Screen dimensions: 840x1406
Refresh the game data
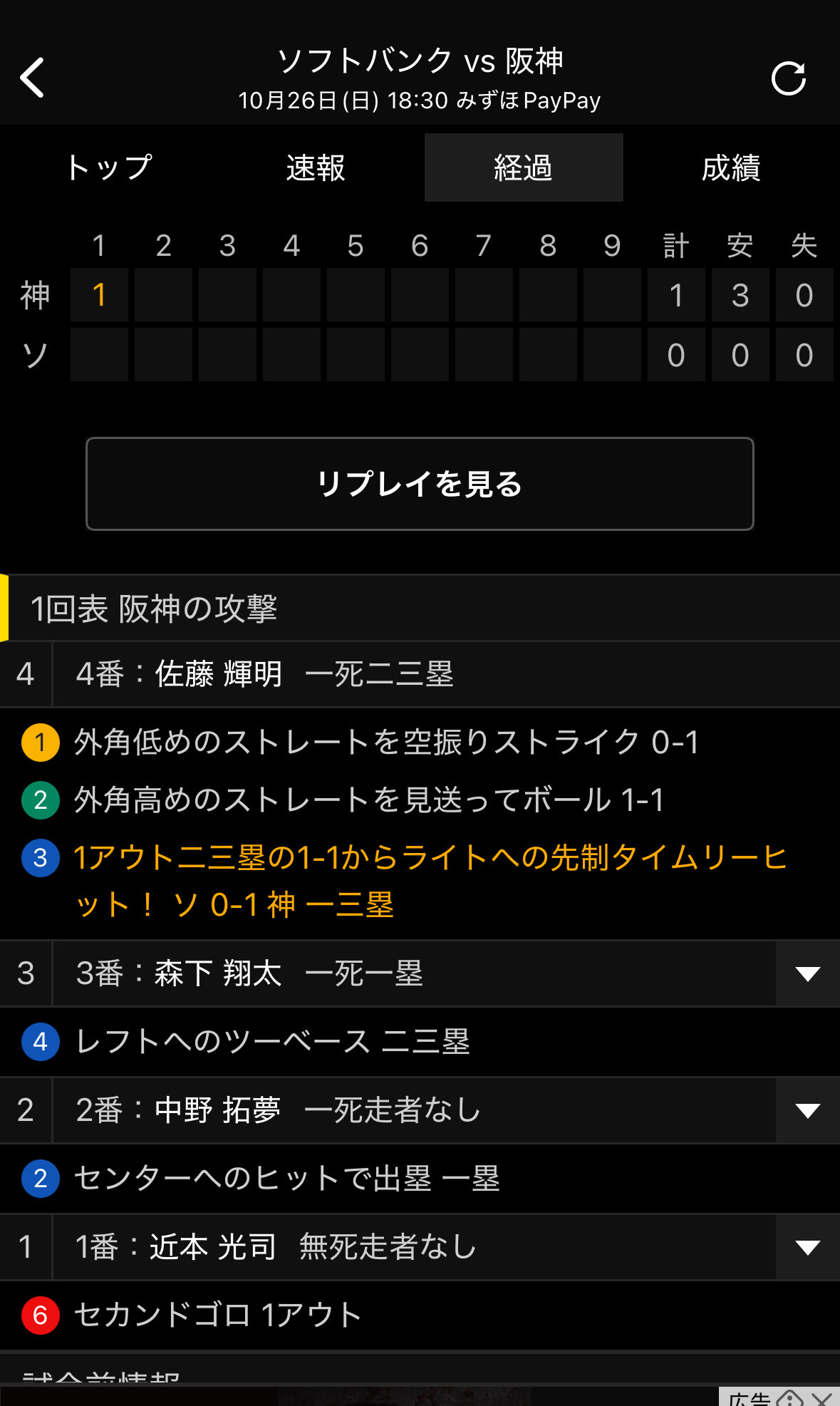coord(789,78)
